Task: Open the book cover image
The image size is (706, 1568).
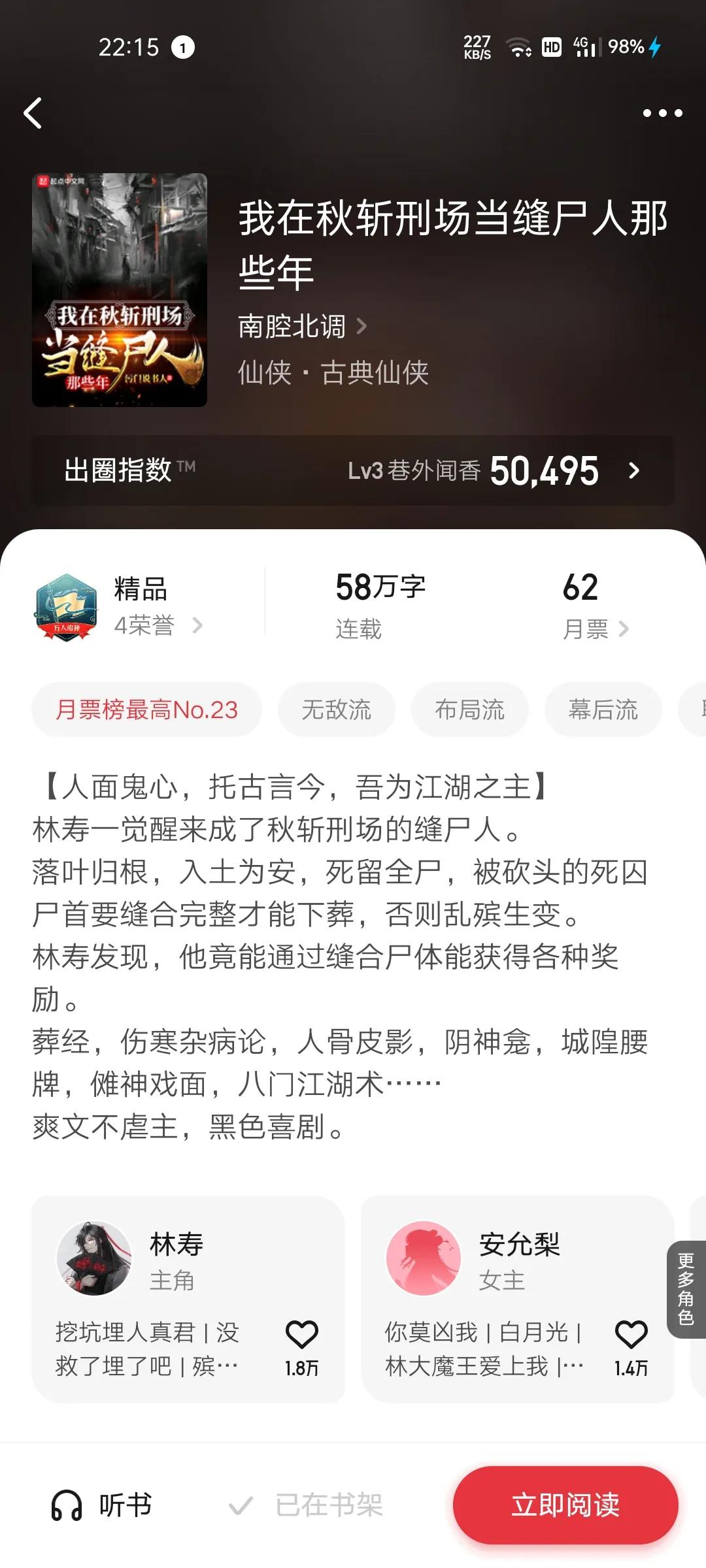Action: pos(120,290)
